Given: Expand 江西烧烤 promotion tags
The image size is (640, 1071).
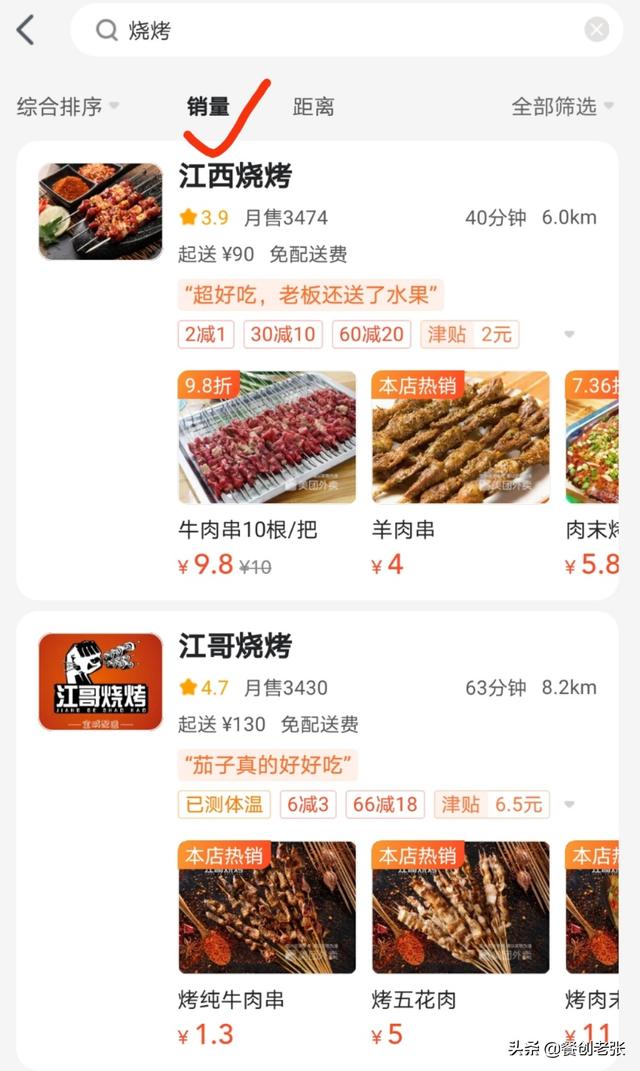Looking at the screenshot, I should 569,334.
